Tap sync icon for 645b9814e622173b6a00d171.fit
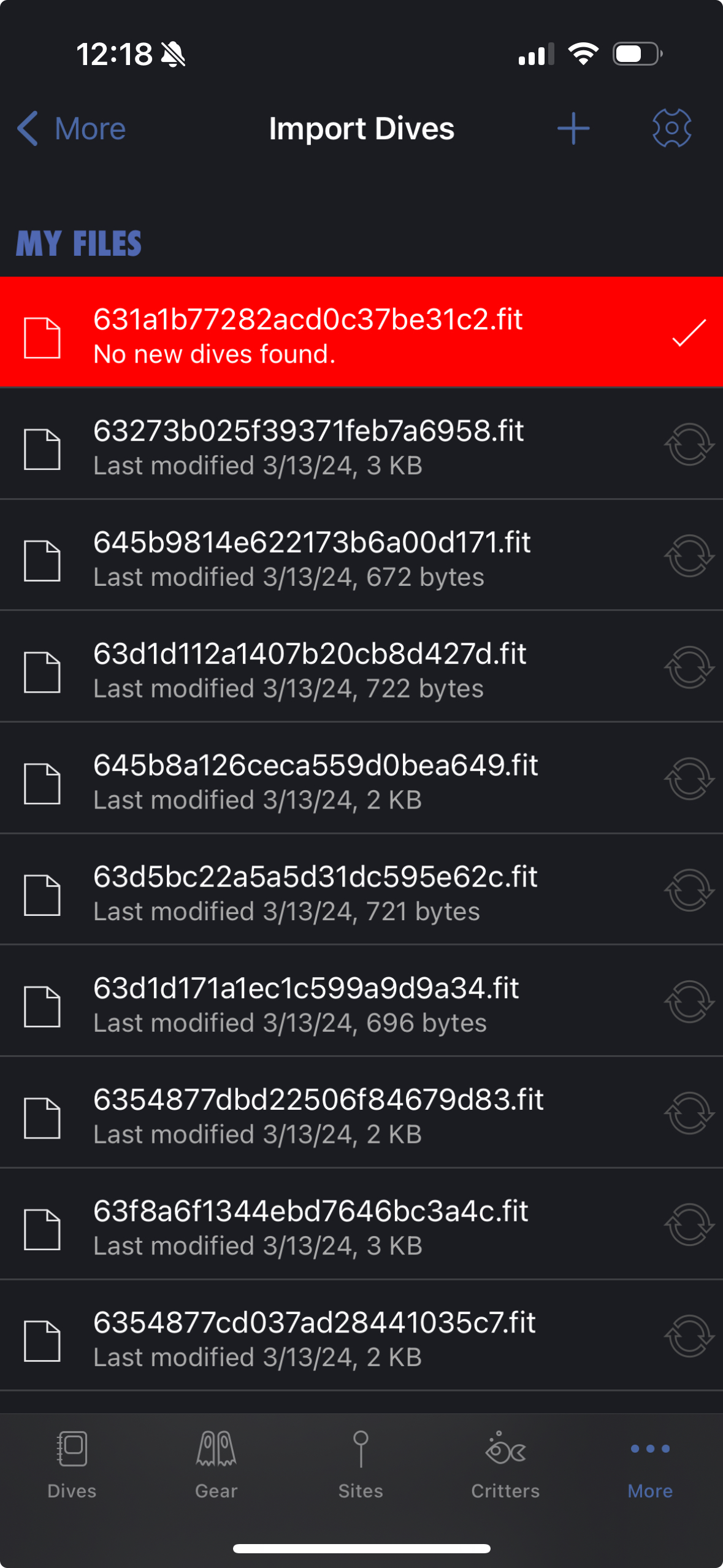Image resolution: width=723 pixels, height=1568 pixels. tap(689, 556)
